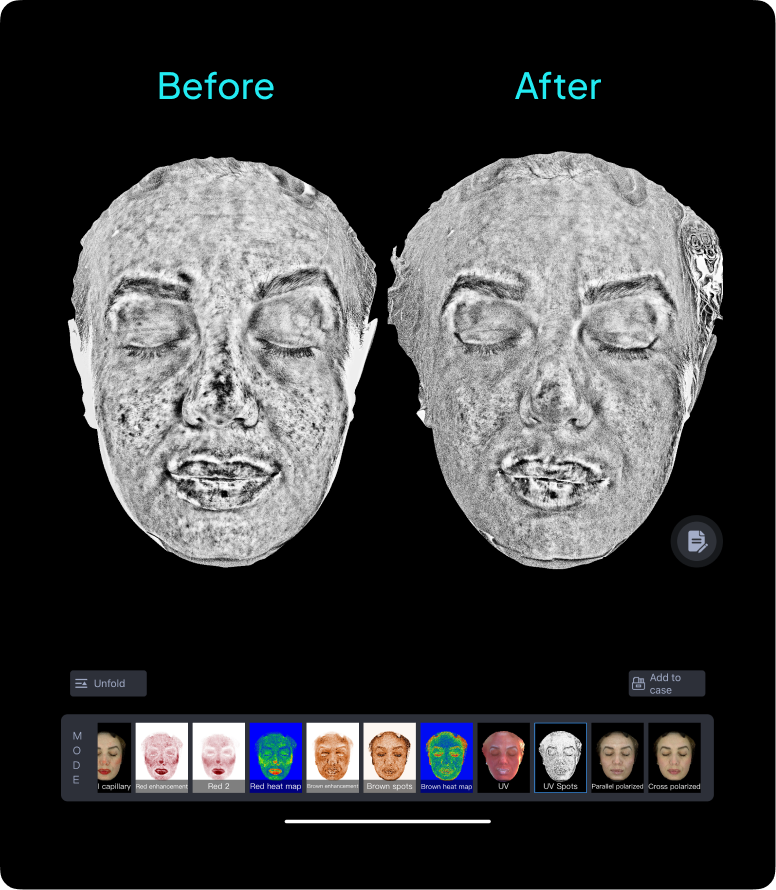Screen dimensions: 776x890
Task: View the Parallel polarized mode
Action: click(618, 757)
